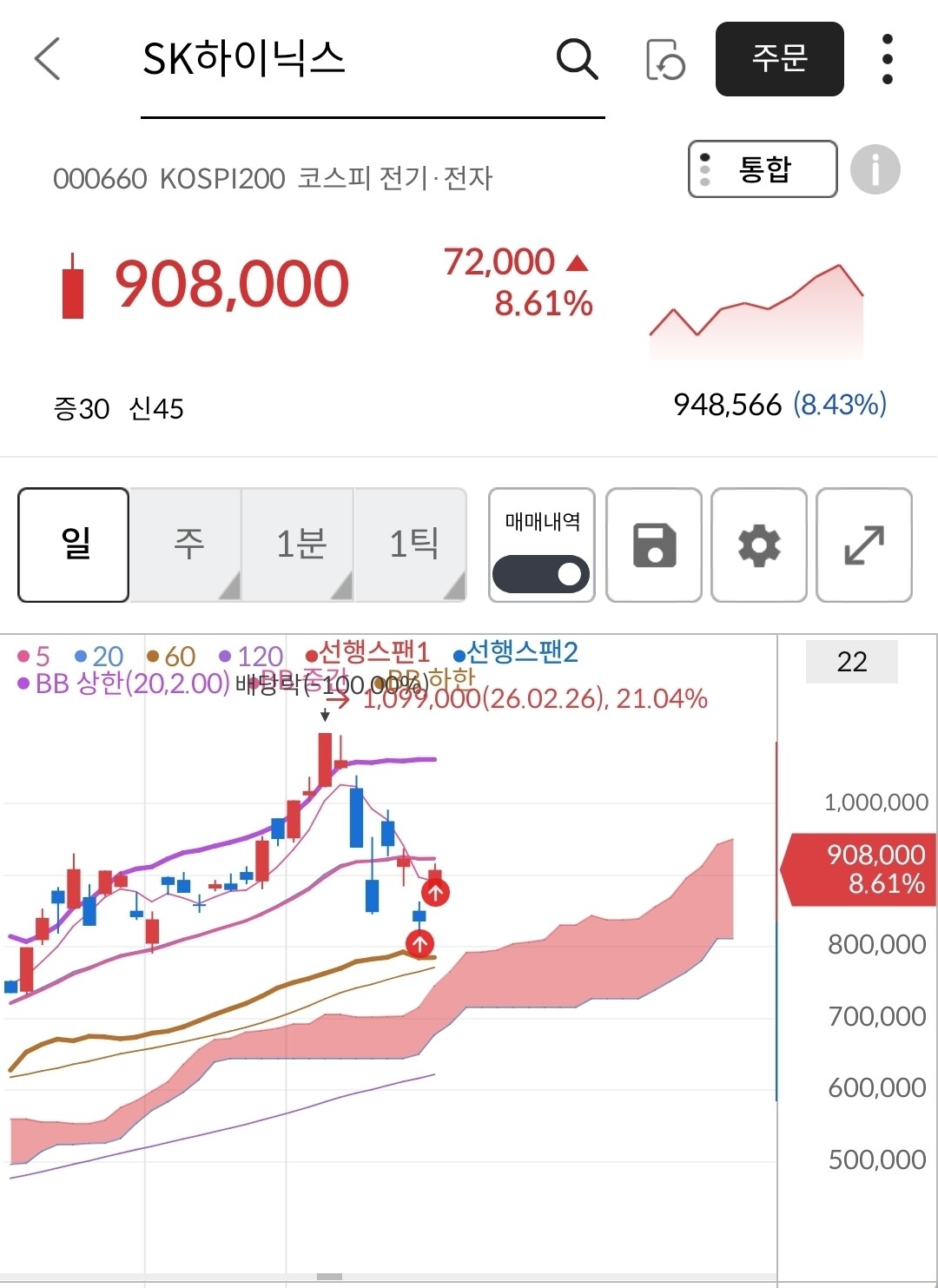Go back using the back arrow

point(48,59)
